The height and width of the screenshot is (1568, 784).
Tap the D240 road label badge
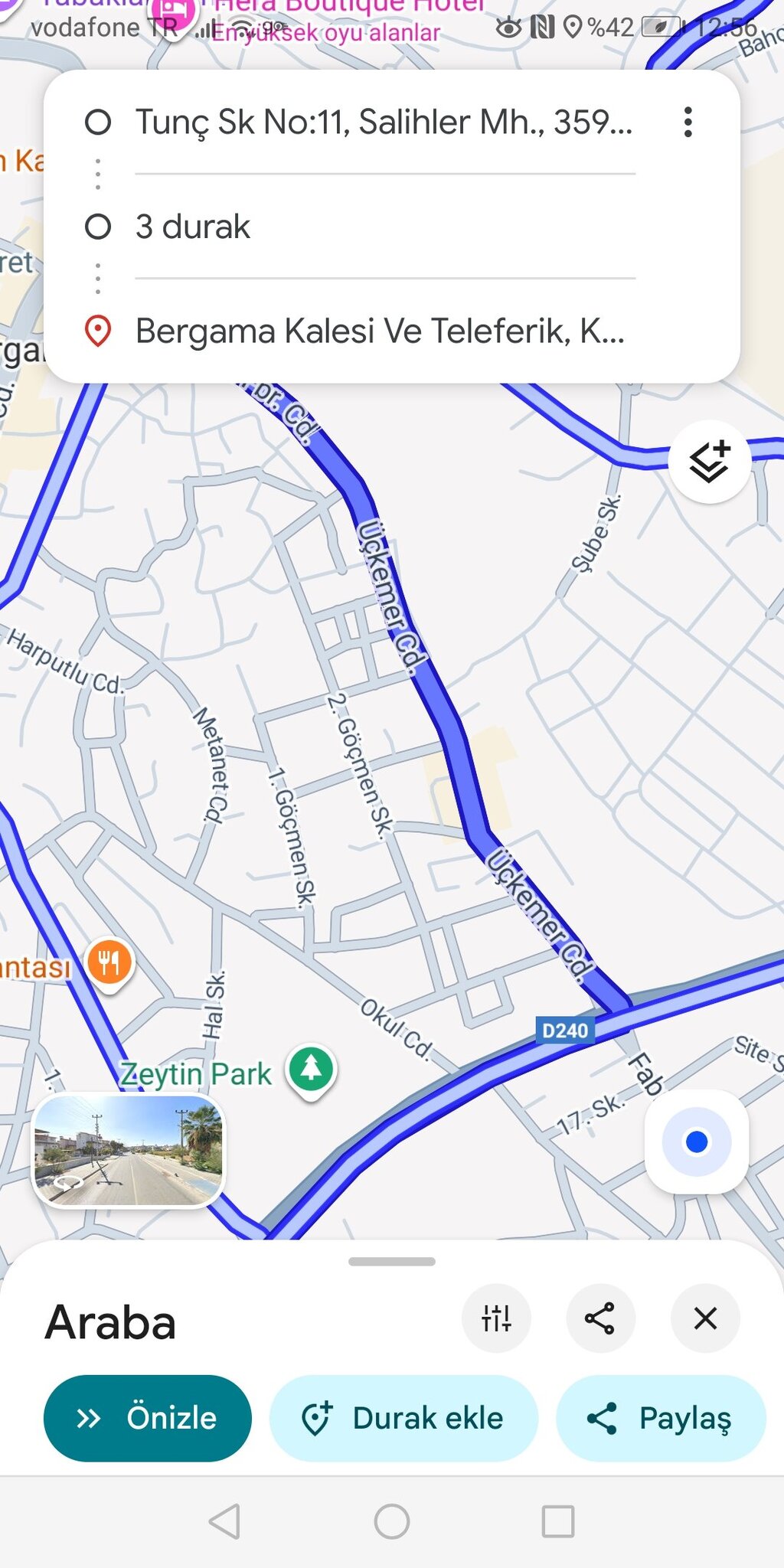[x=564, y=1030]
